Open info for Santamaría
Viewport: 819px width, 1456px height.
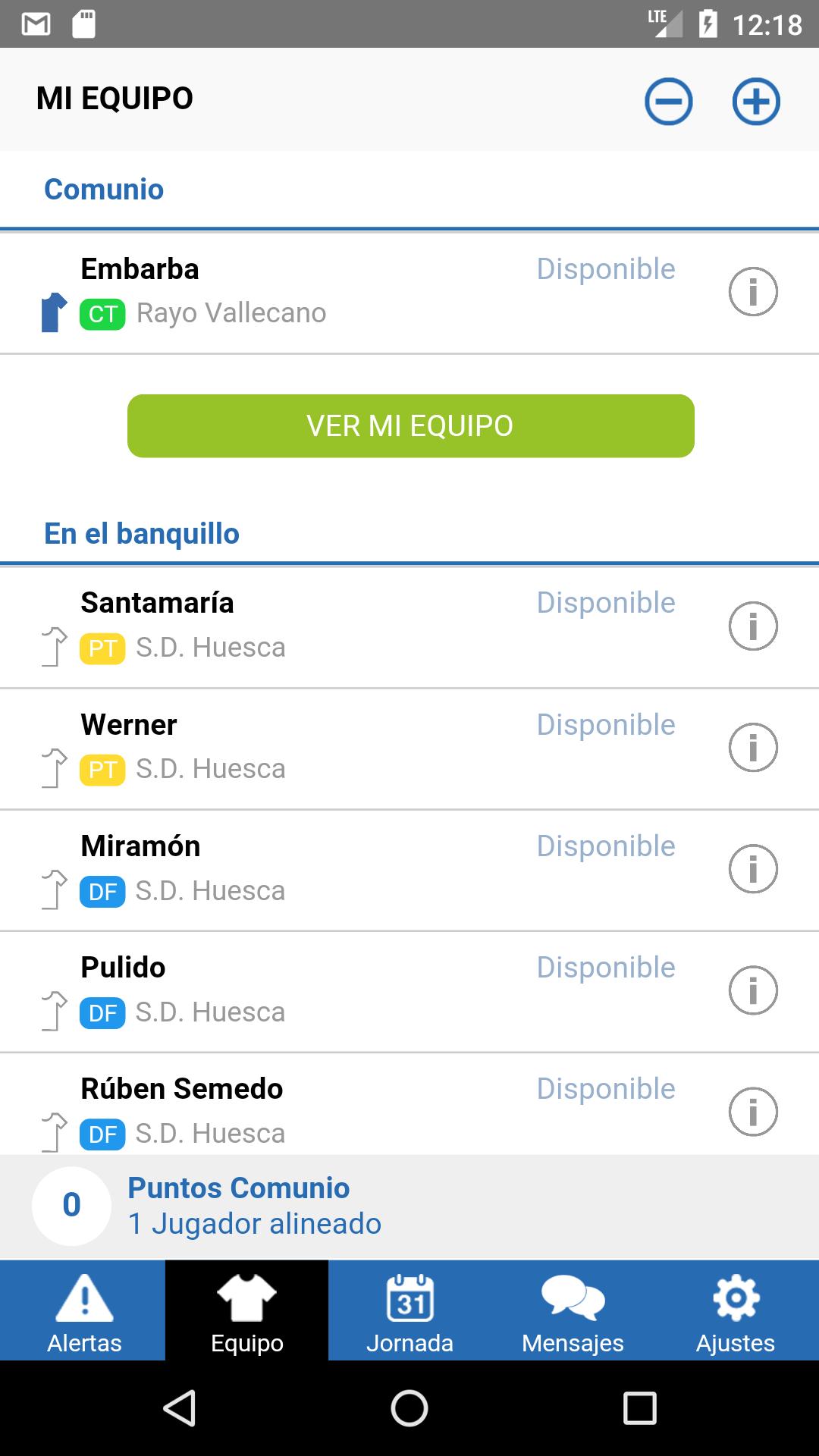(x=752, y=626)
